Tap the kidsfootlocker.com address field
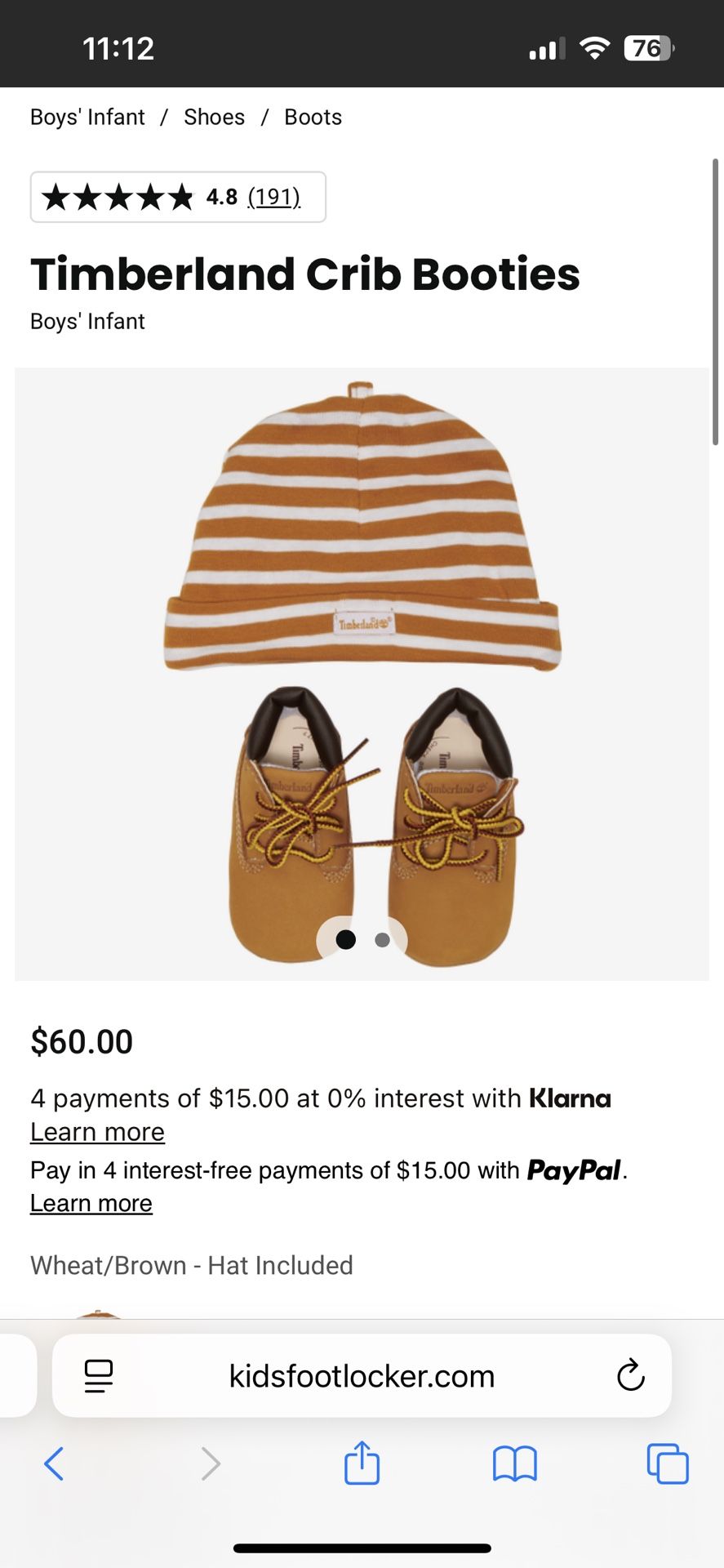The width and height of the screenshot is (724, 1568). 362,1376
